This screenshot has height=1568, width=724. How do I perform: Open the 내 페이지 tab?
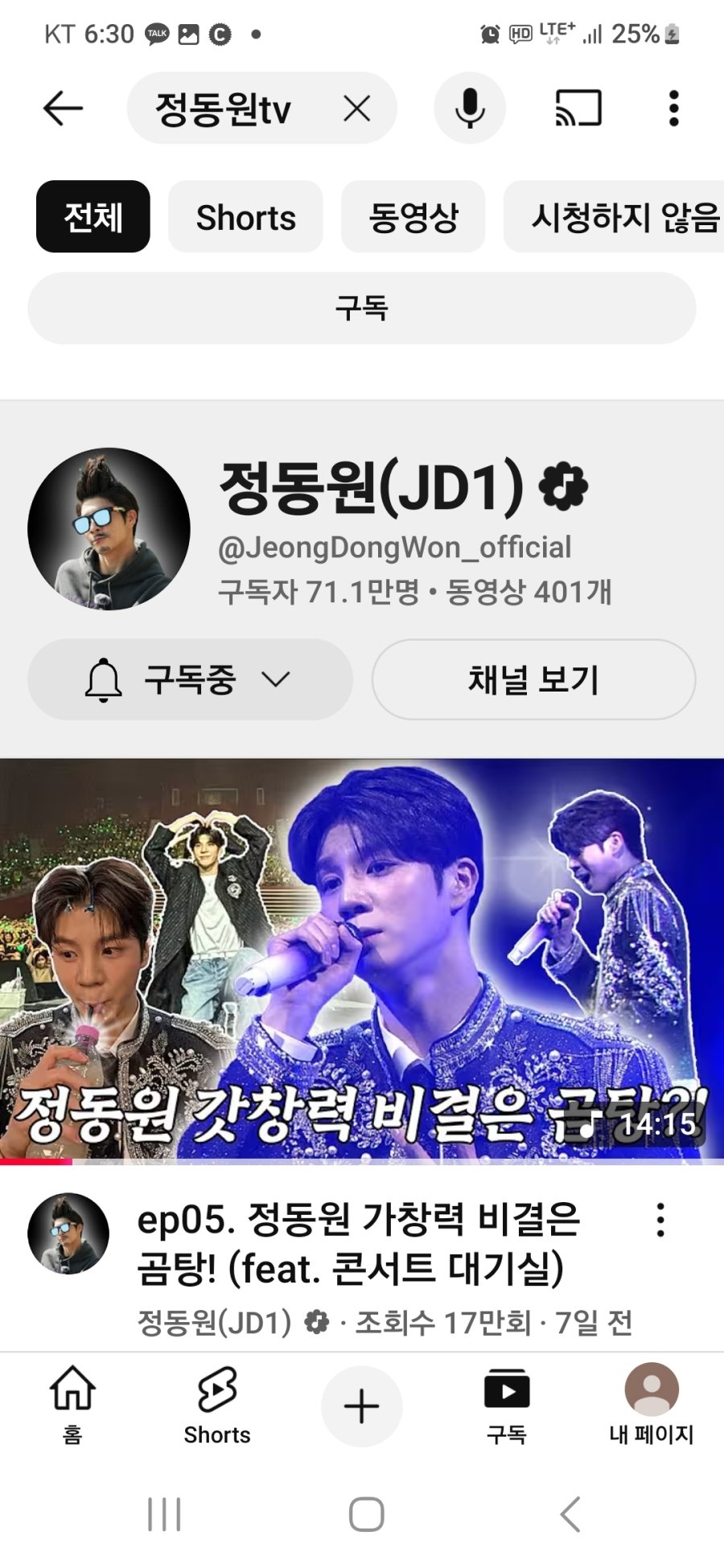tap(651, 1405)
